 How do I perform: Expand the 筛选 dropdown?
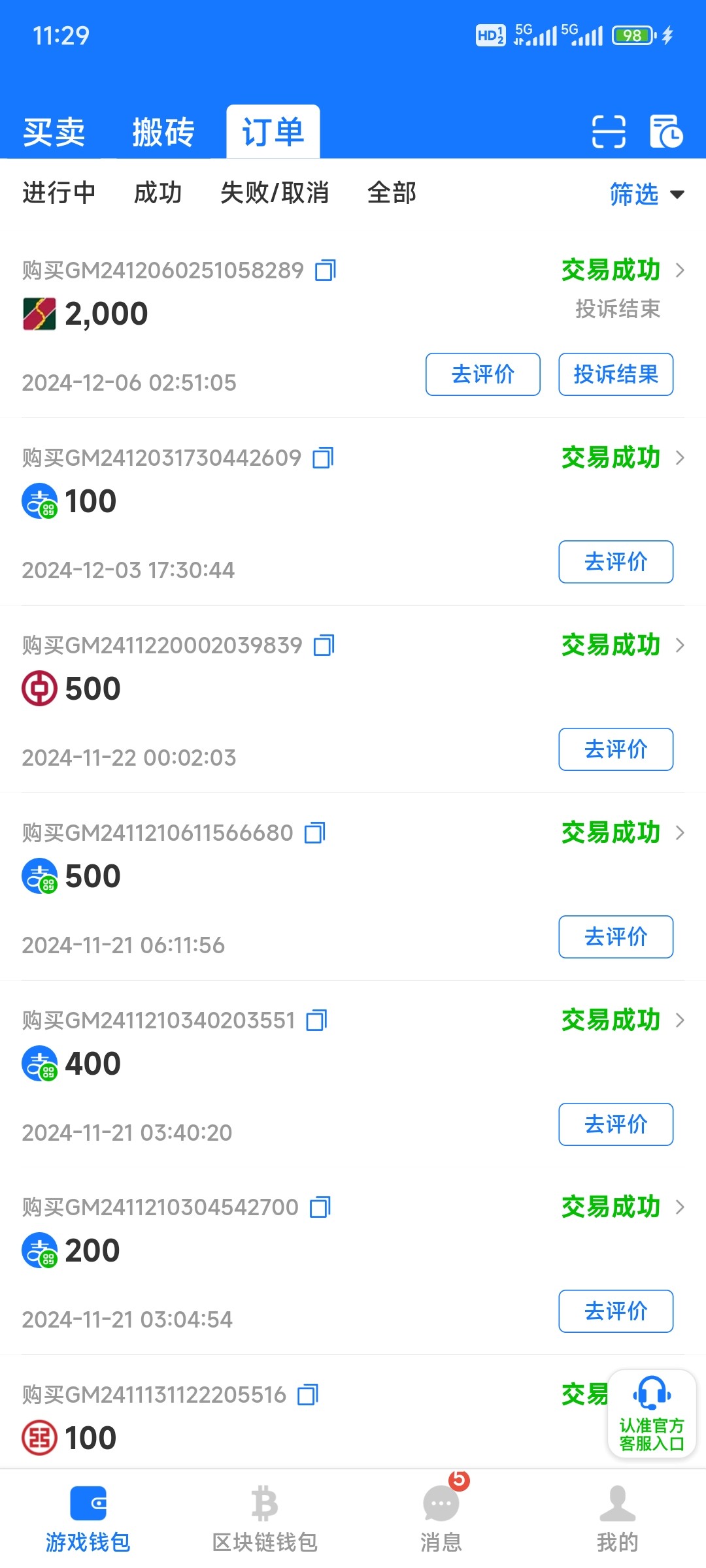[647, 194]
